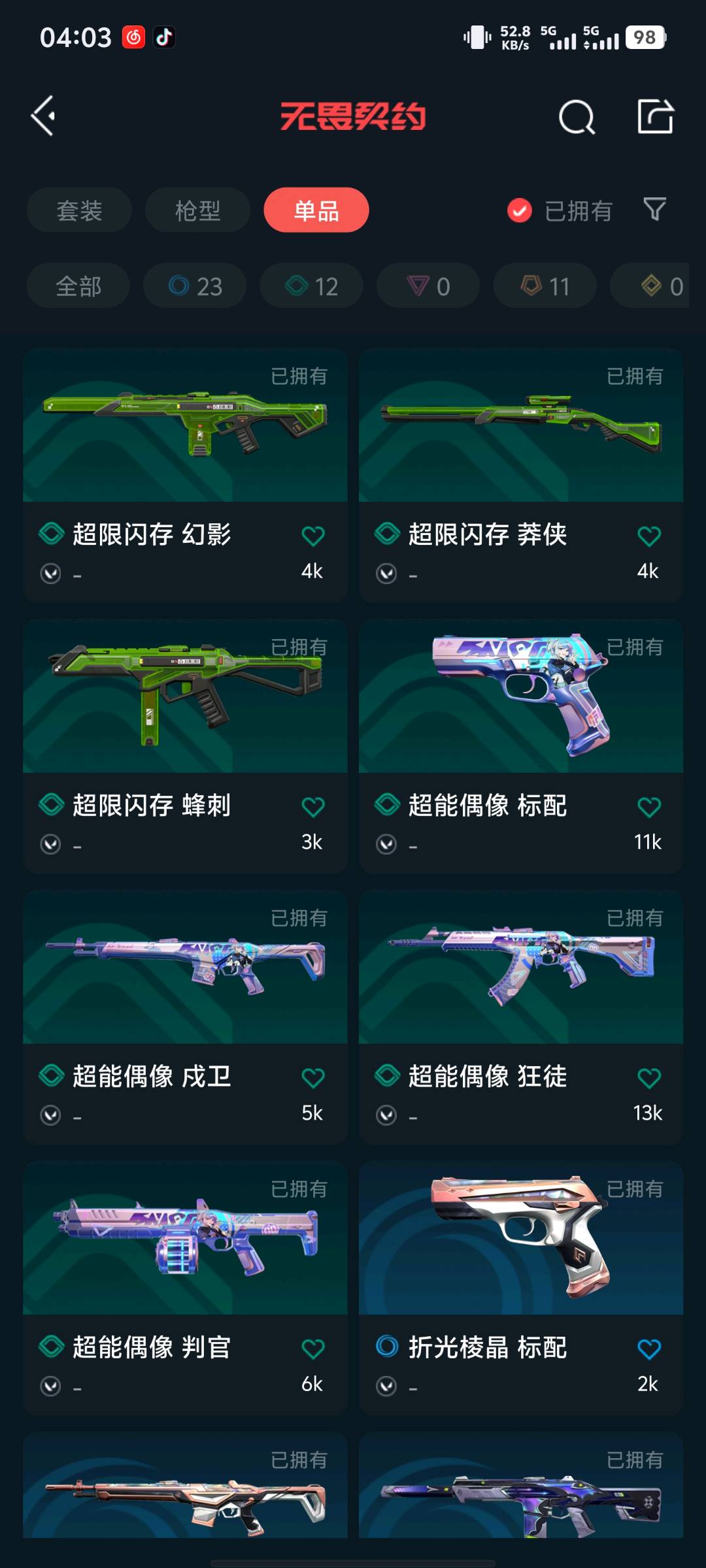706x1568 pixels.
Task: Switch to the 枪型 tab
Action: coord(197,210)
